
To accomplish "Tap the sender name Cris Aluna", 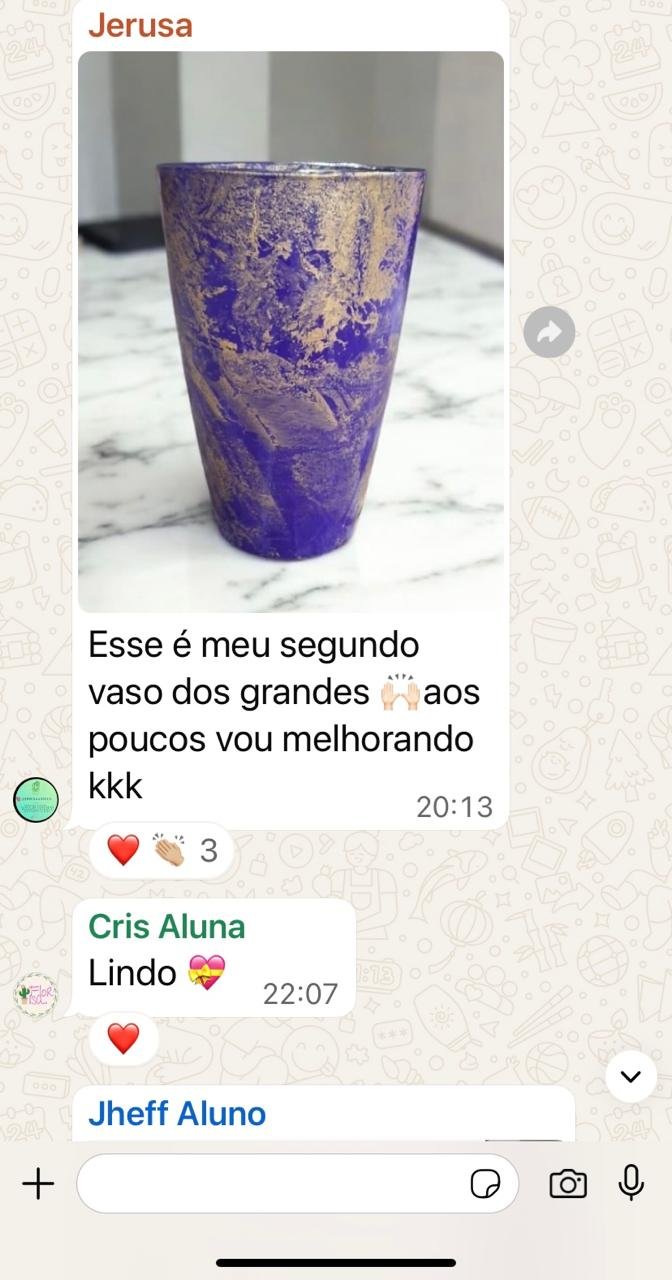I will point(167,926).
